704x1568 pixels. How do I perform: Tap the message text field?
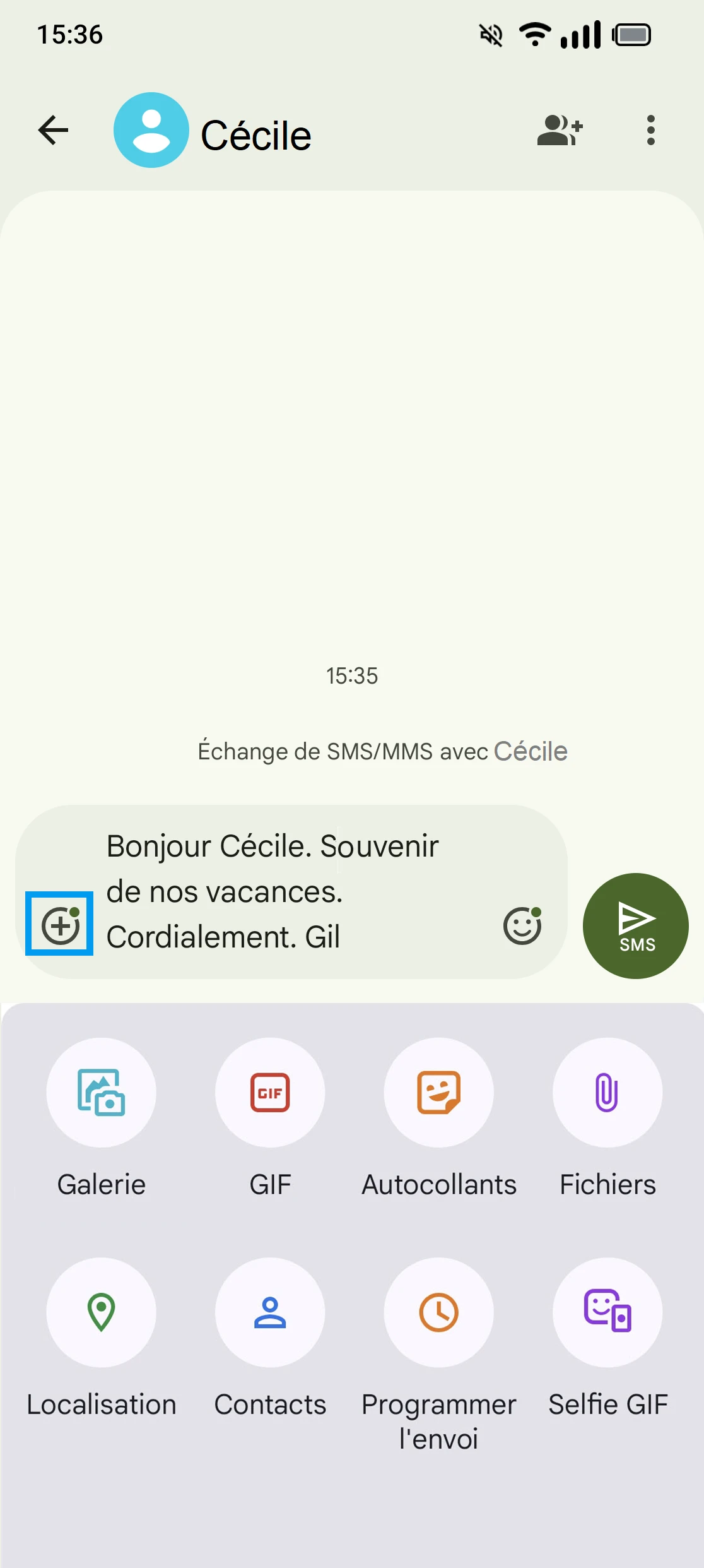coord(290,891)
